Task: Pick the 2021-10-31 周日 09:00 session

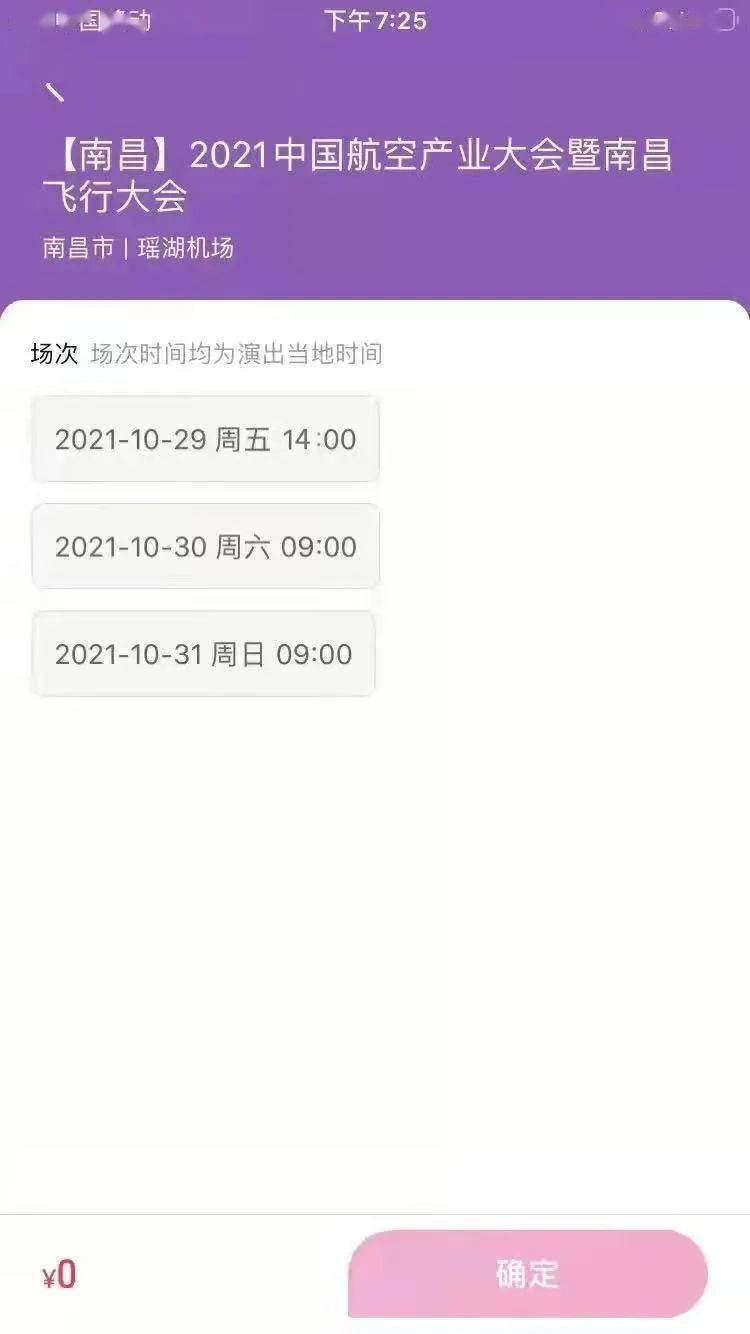Action: (x=203, y=654)
